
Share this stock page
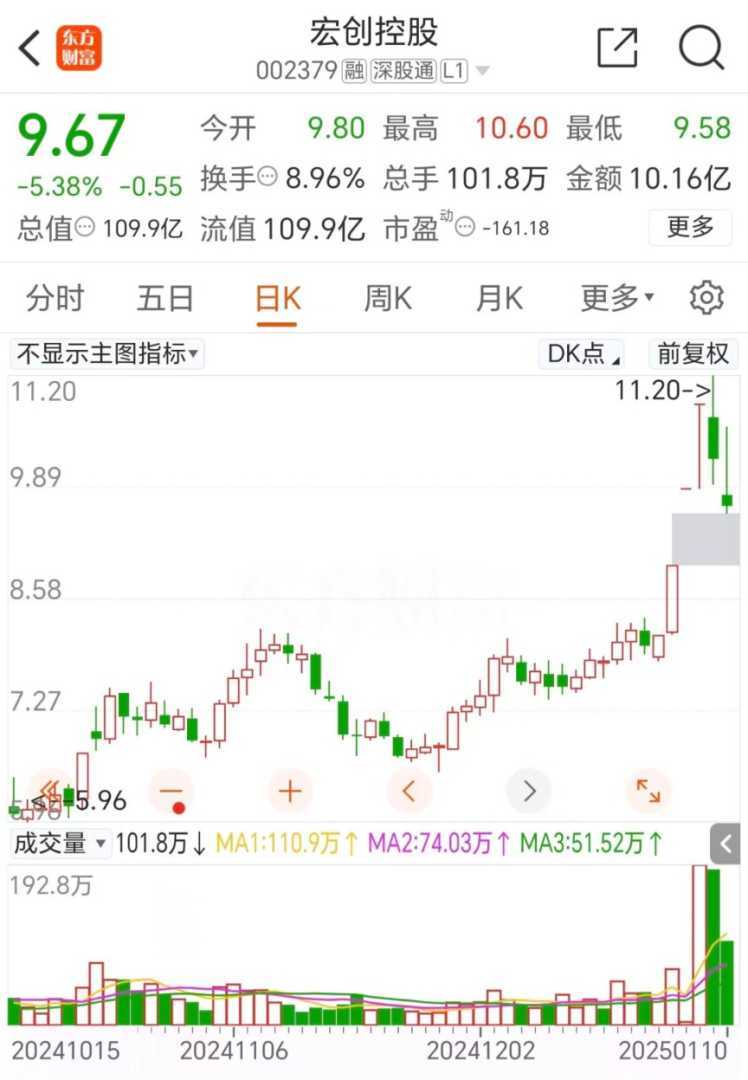click(617, 47)
